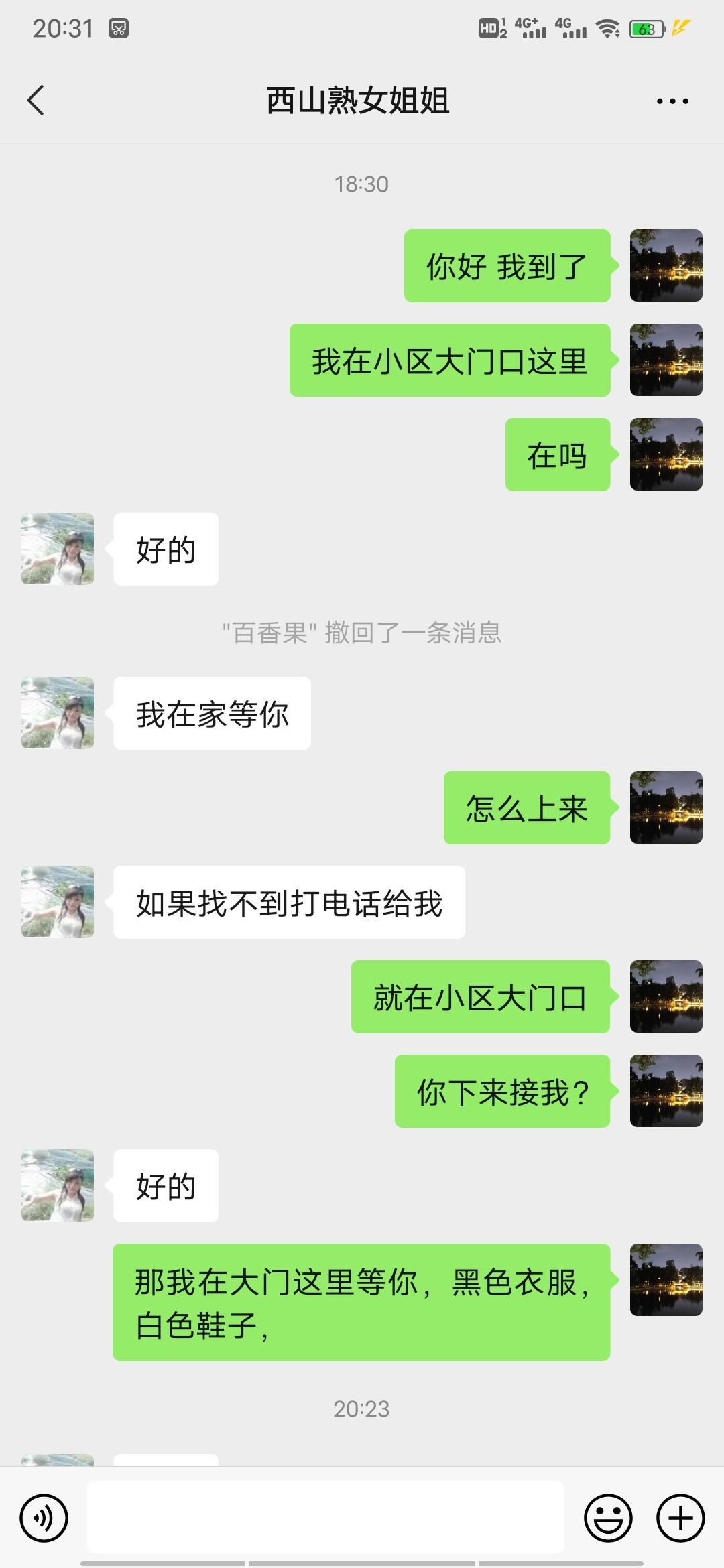Switch to voice message input

click(44, 1518)
